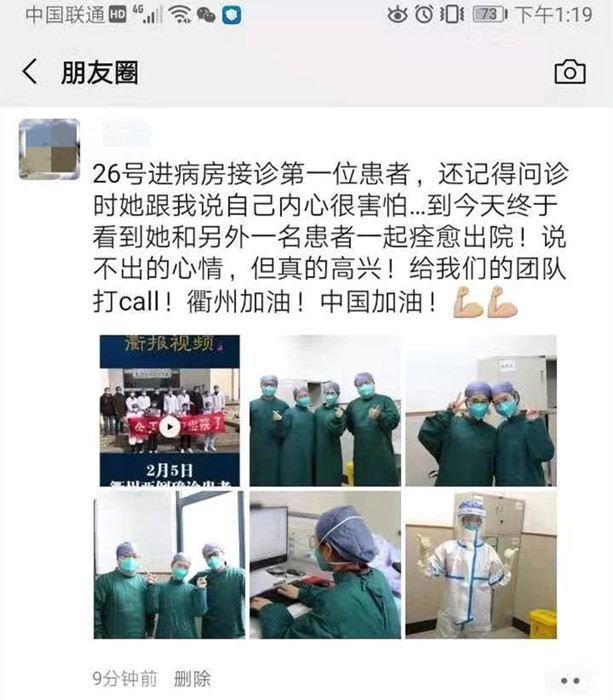Go back from the 朋友圈 page
The image size is (613, 700).
pos(30,72)
